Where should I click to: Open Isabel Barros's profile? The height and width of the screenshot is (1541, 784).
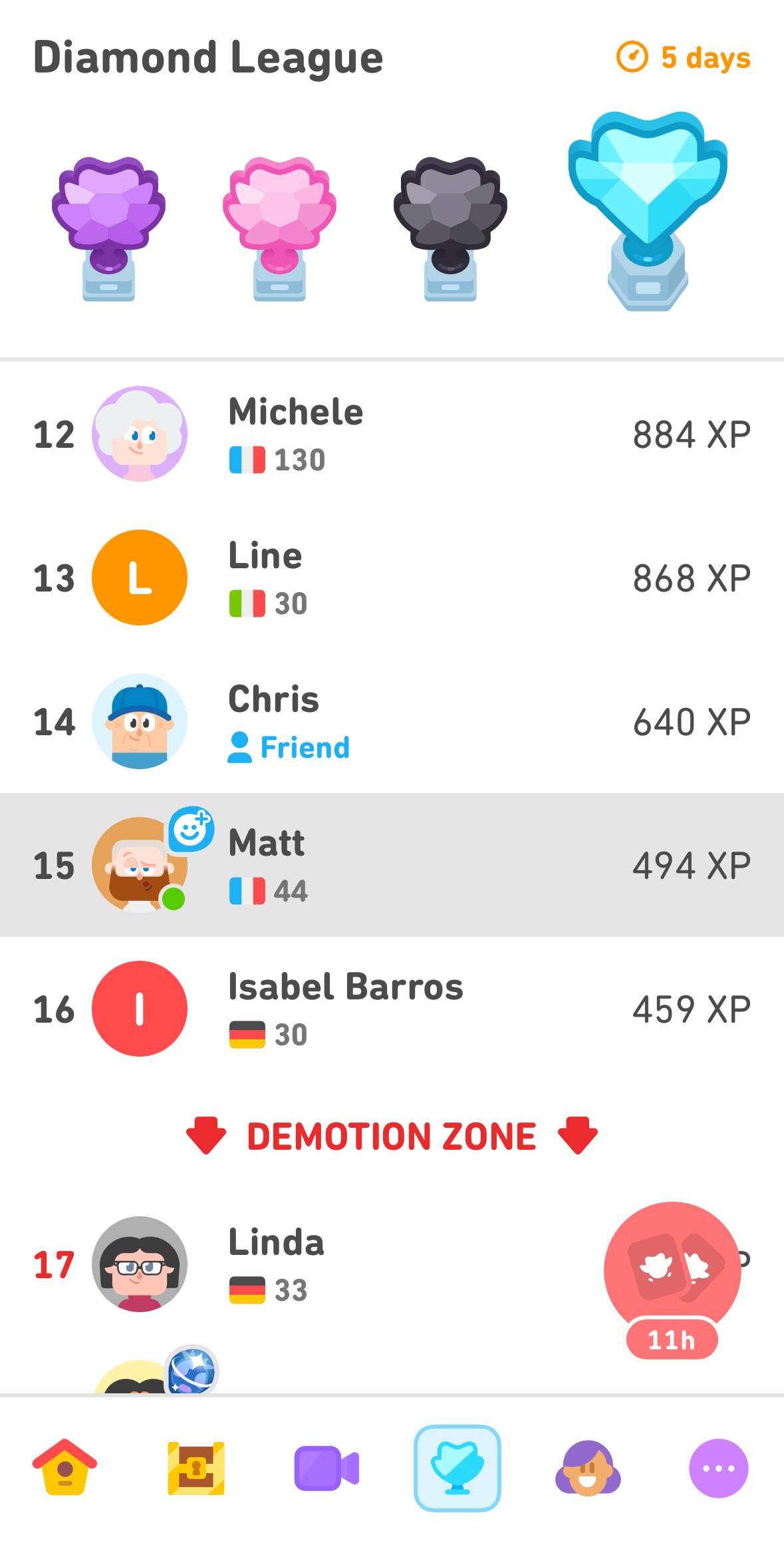pos(392,1009)
